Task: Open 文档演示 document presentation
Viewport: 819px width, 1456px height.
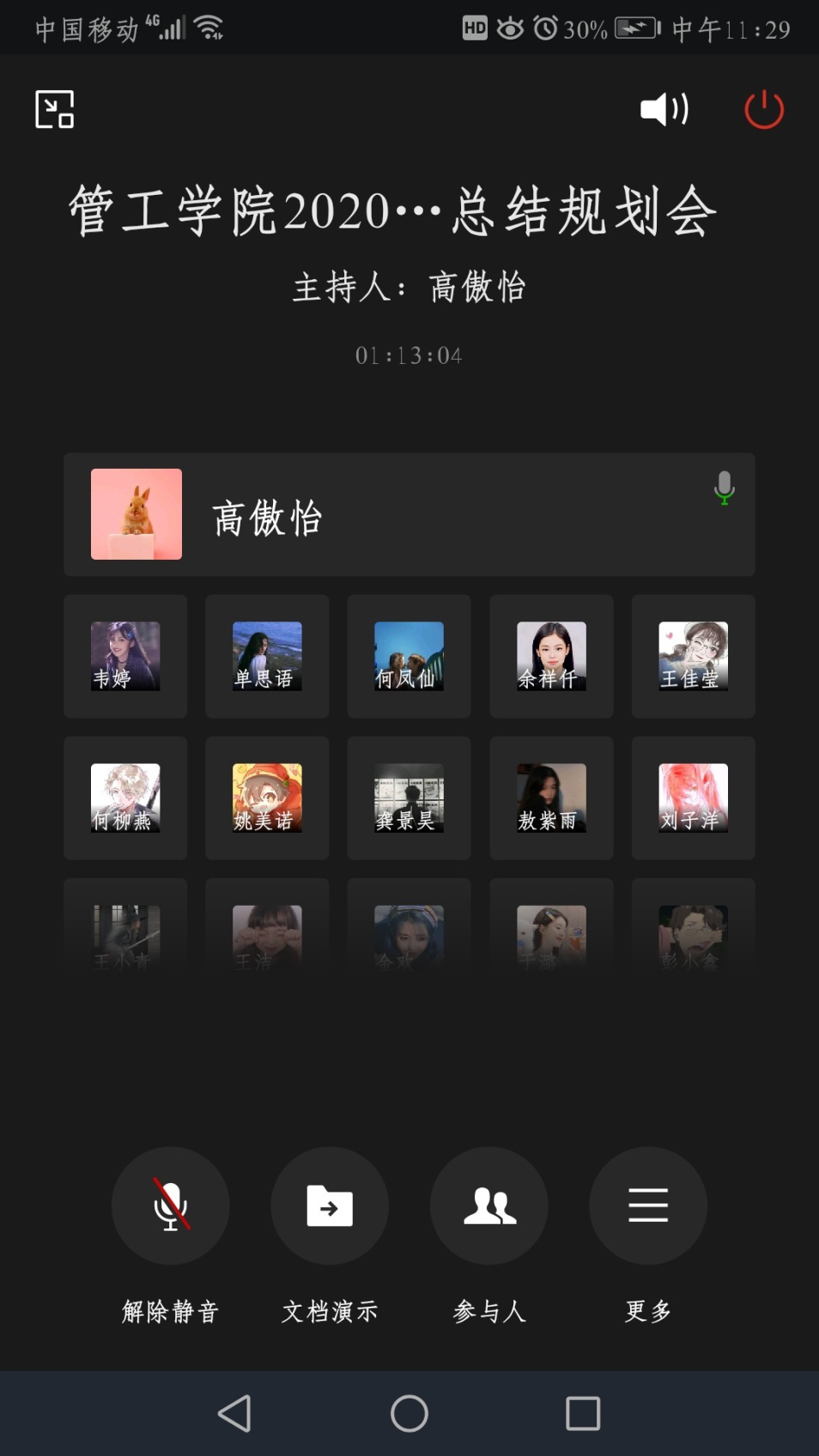Action: click(330, 1205)
